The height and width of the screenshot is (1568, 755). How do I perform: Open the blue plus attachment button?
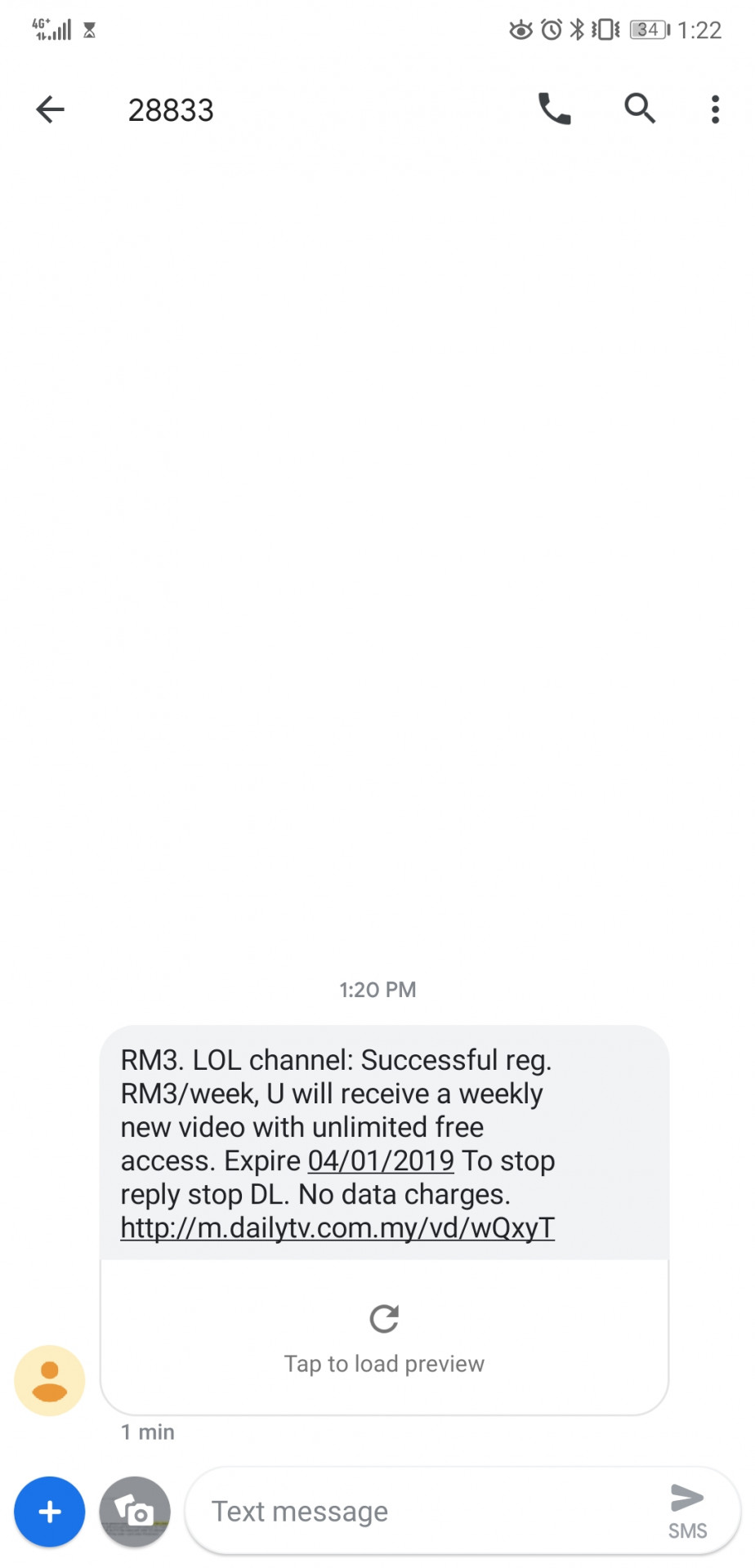pyautogui.click(x=50, y=1512)
